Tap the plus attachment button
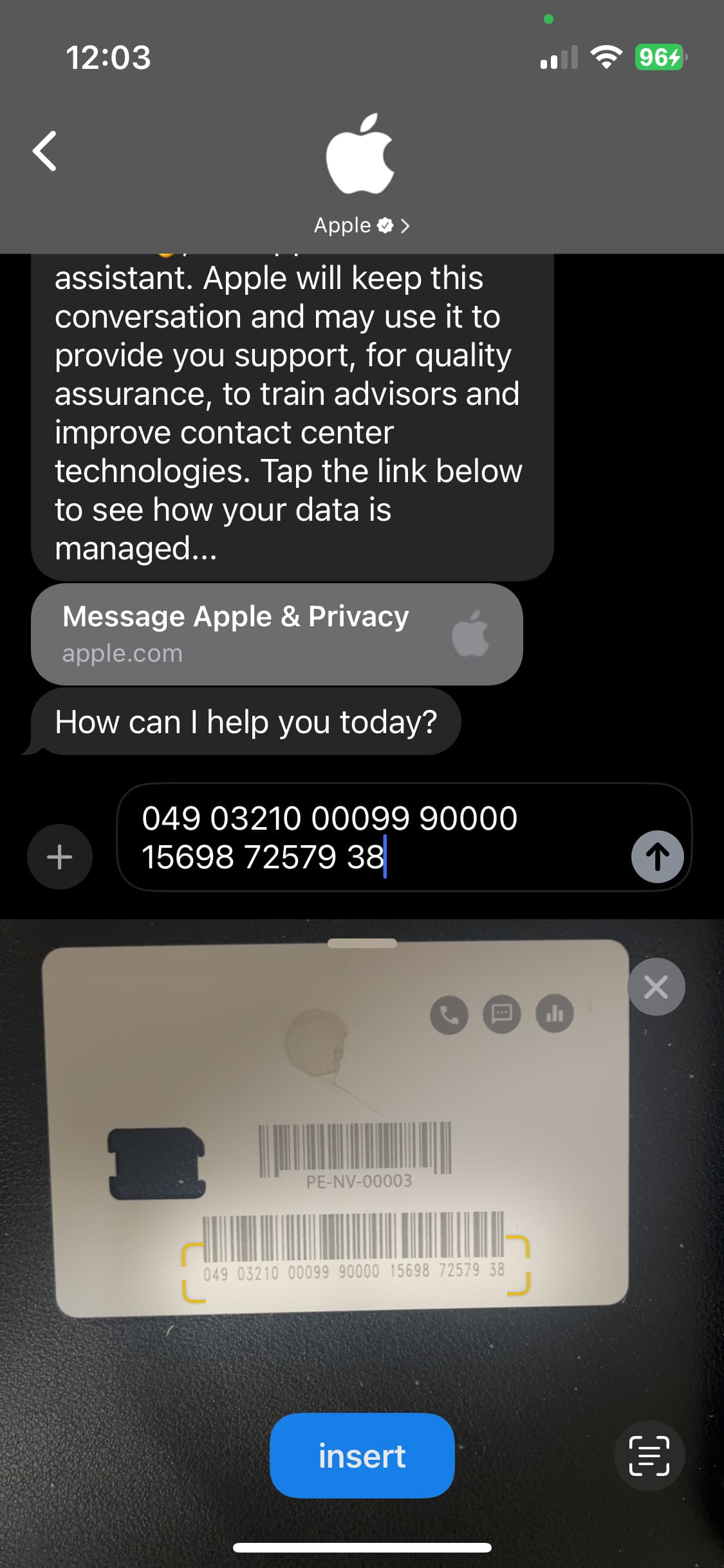724x1568 pixels. coord(60,857)
